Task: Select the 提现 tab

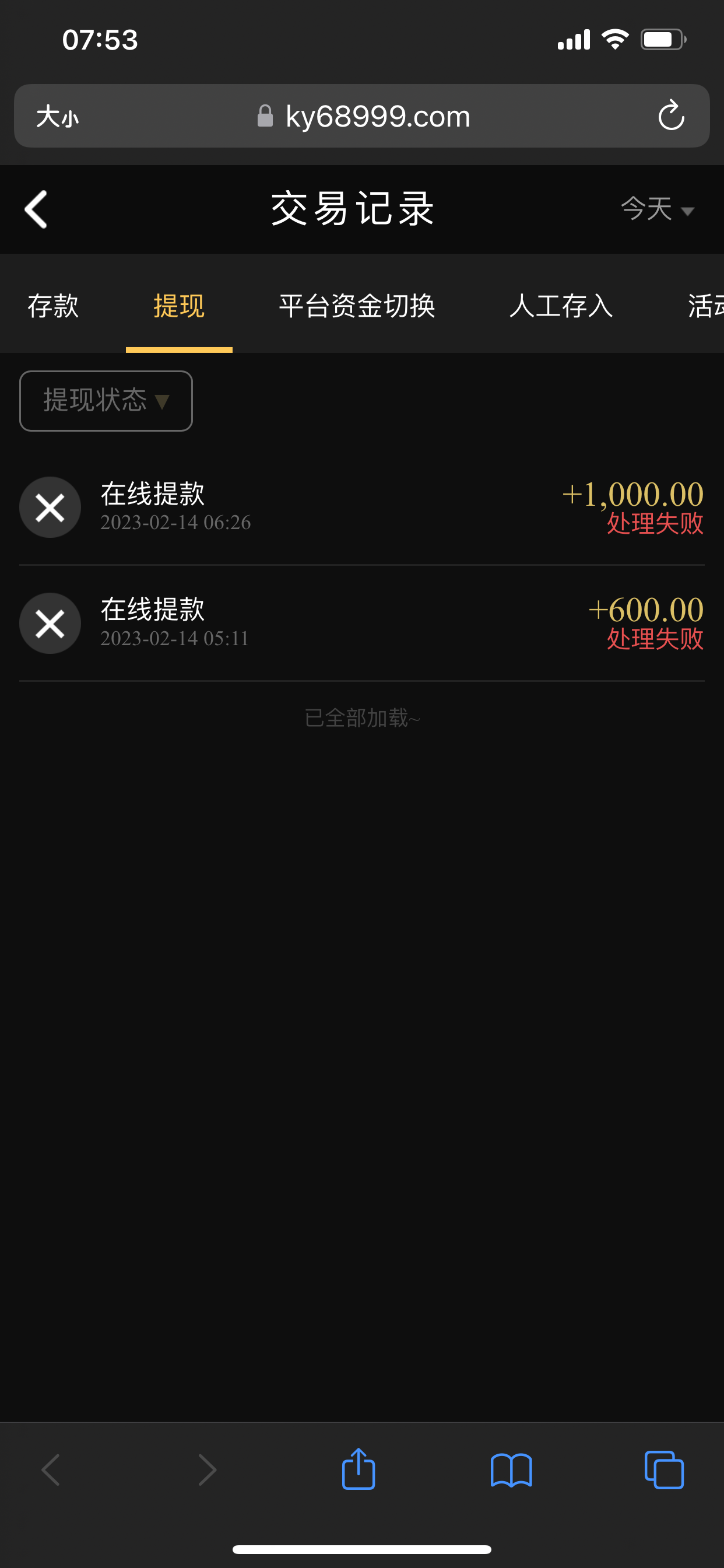Action: click(179, 306)
